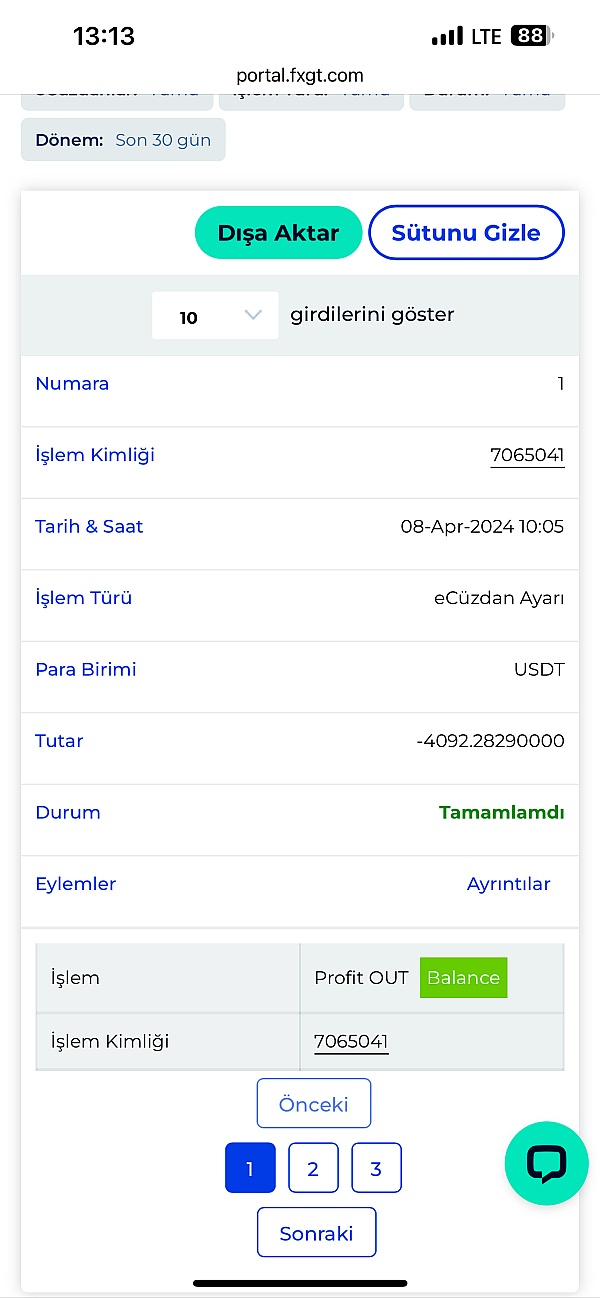Viewport: 600px width, 1298px height.
Task: Open the live chat bubble
Action: pos(546,1163)
